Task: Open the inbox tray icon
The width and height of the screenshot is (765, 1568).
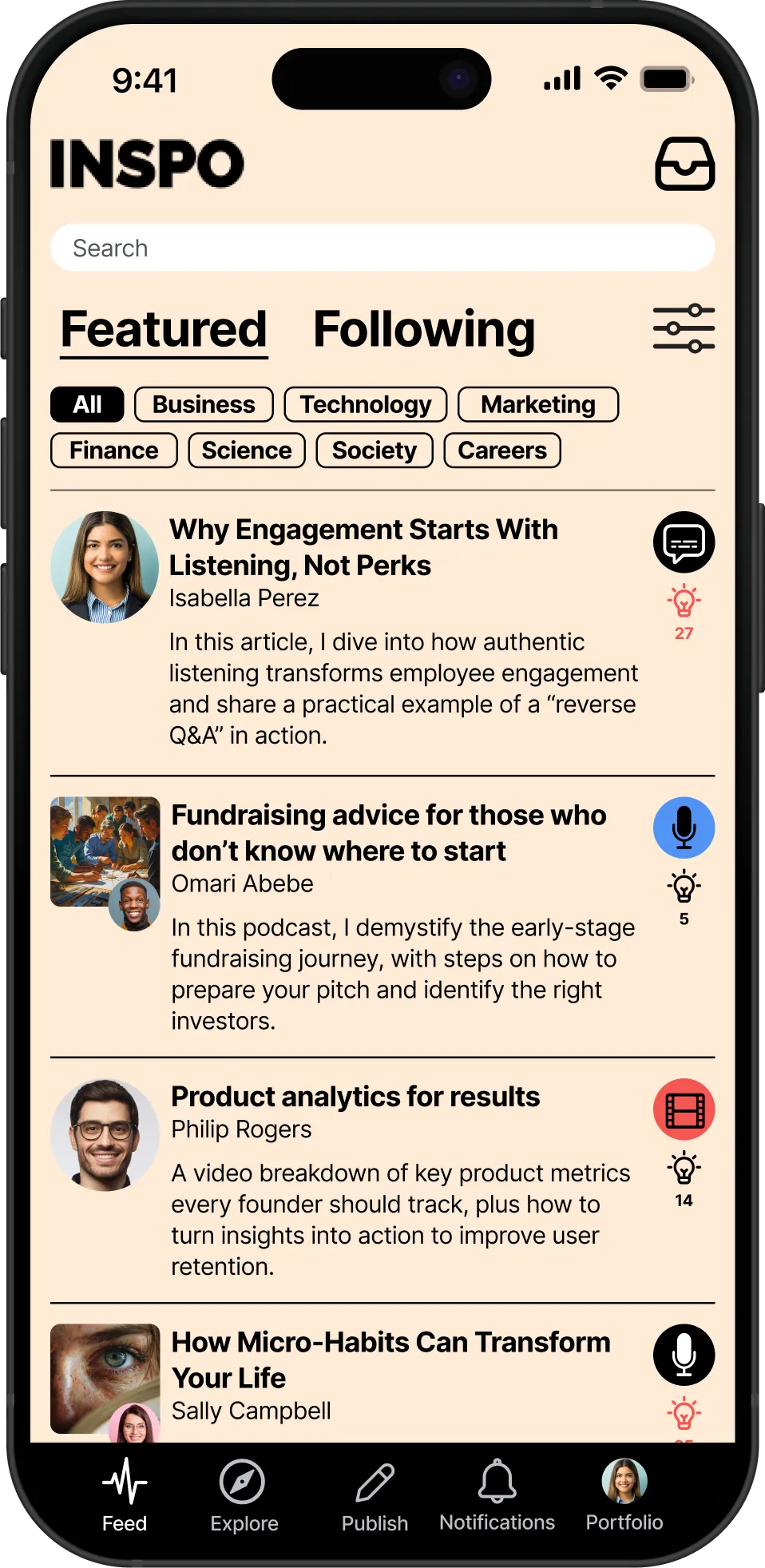Action: (684, 164)
